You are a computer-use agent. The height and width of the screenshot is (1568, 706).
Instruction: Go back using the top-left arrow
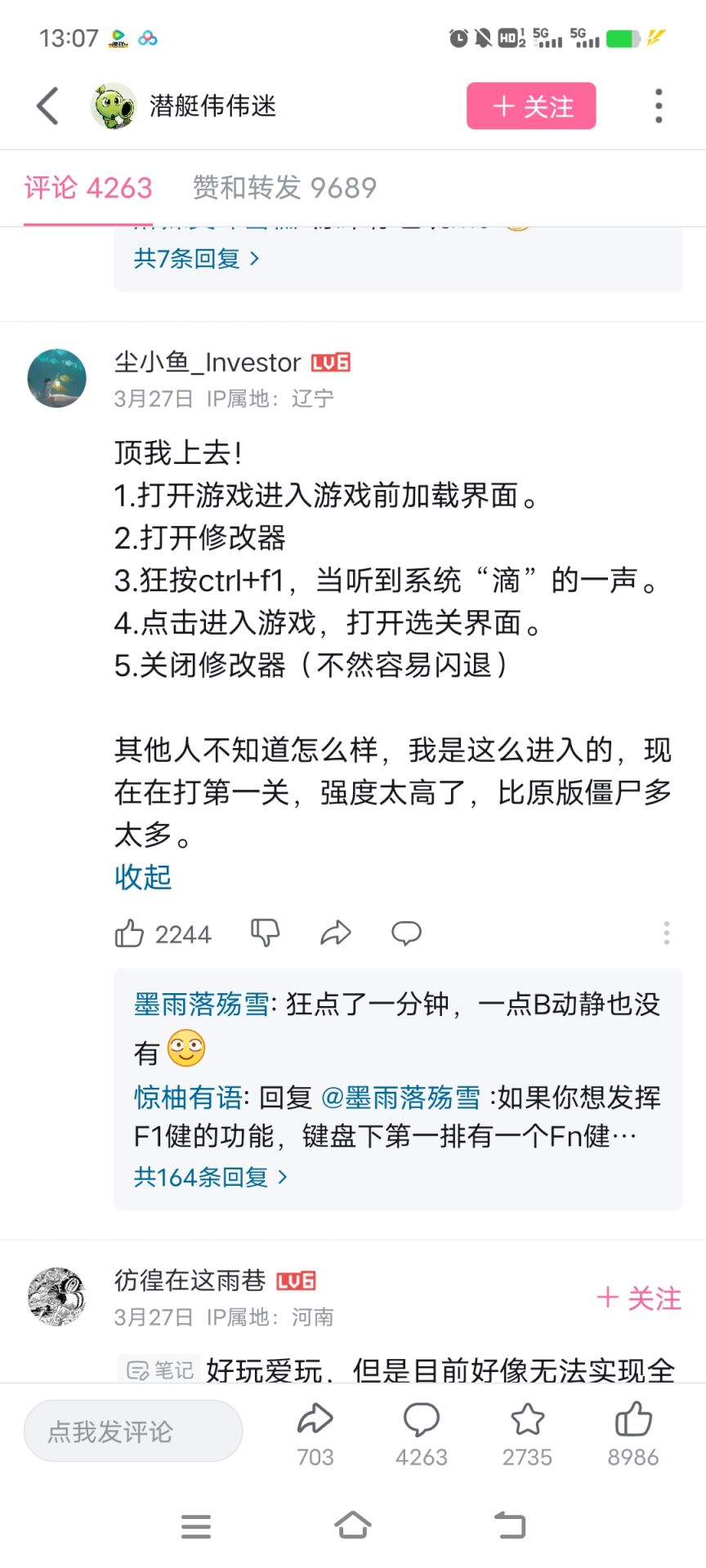[x=47, y=106]
